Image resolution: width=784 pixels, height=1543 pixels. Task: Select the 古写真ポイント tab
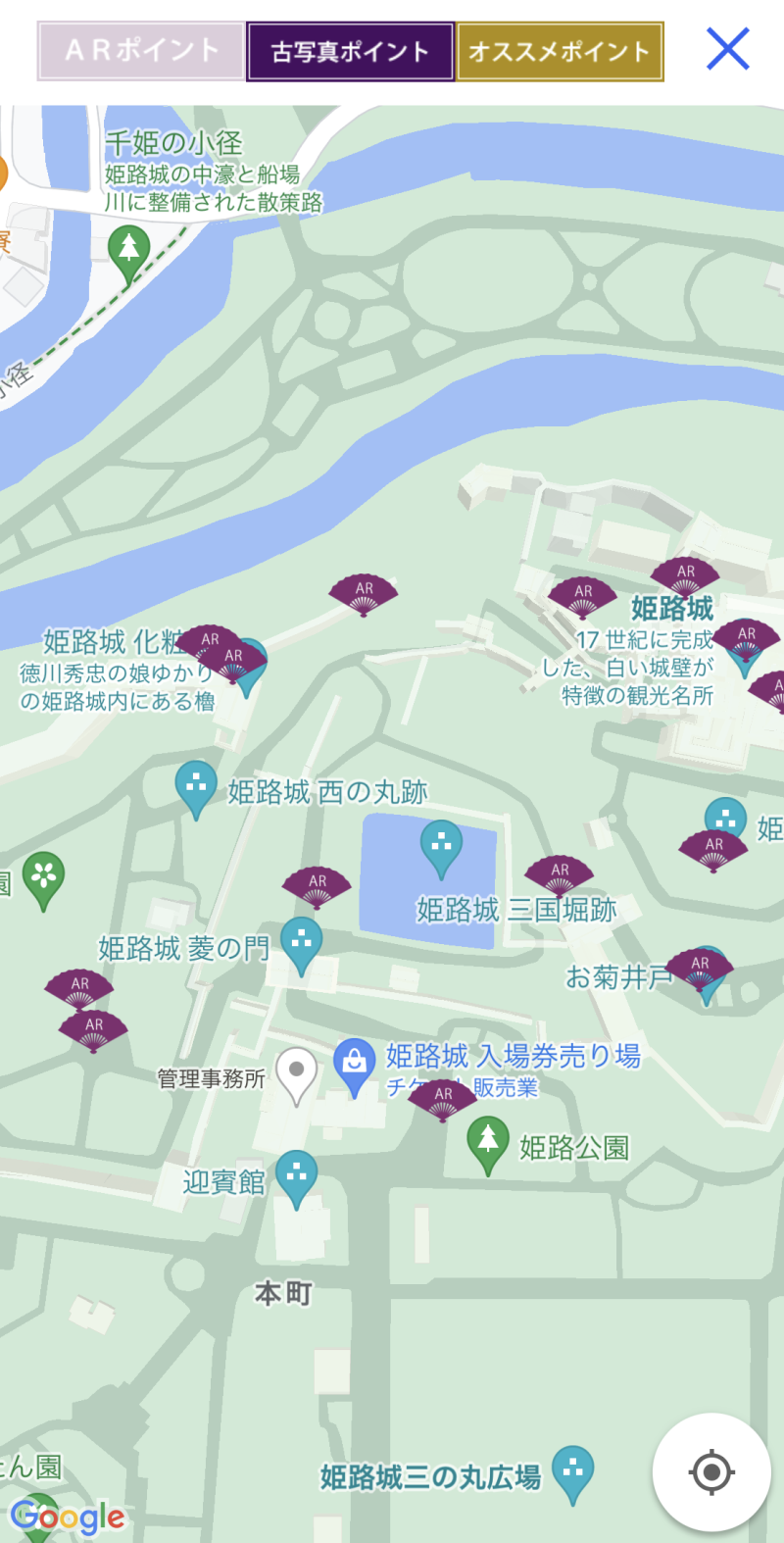pyautogui.click(x=350, y=51)
